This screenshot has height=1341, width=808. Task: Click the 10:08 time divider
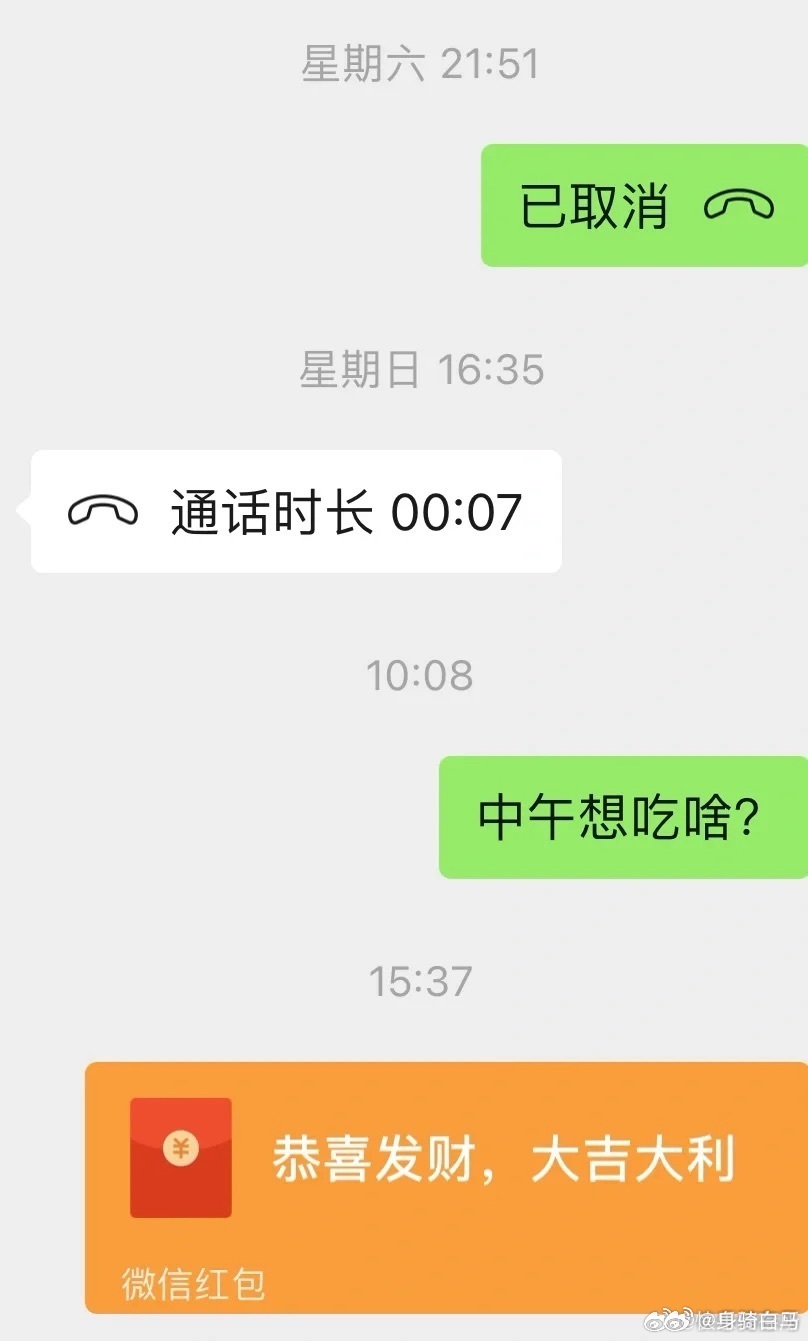421,675
